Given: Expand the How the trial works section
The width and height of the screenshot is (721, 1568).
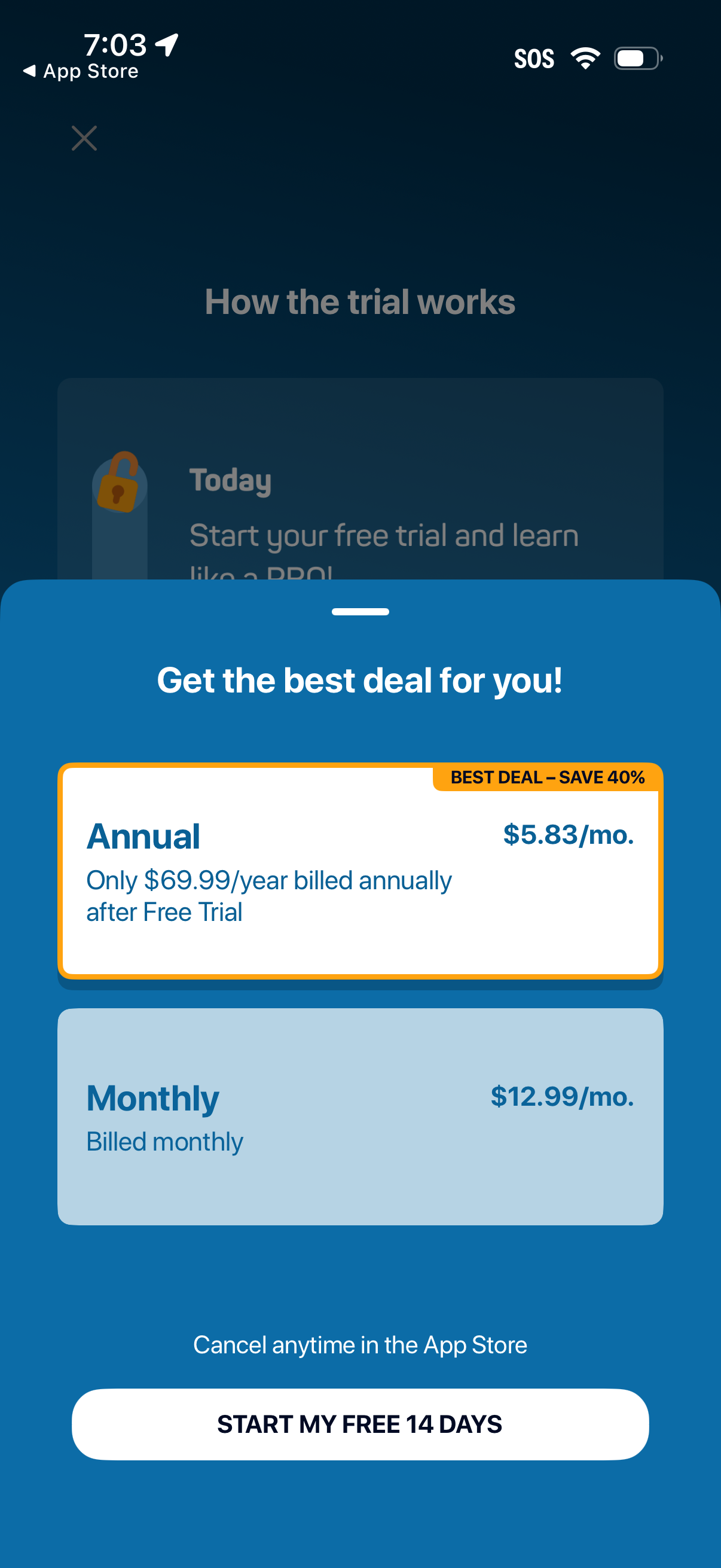Looking at the screenshot, I should coord(360,301).
